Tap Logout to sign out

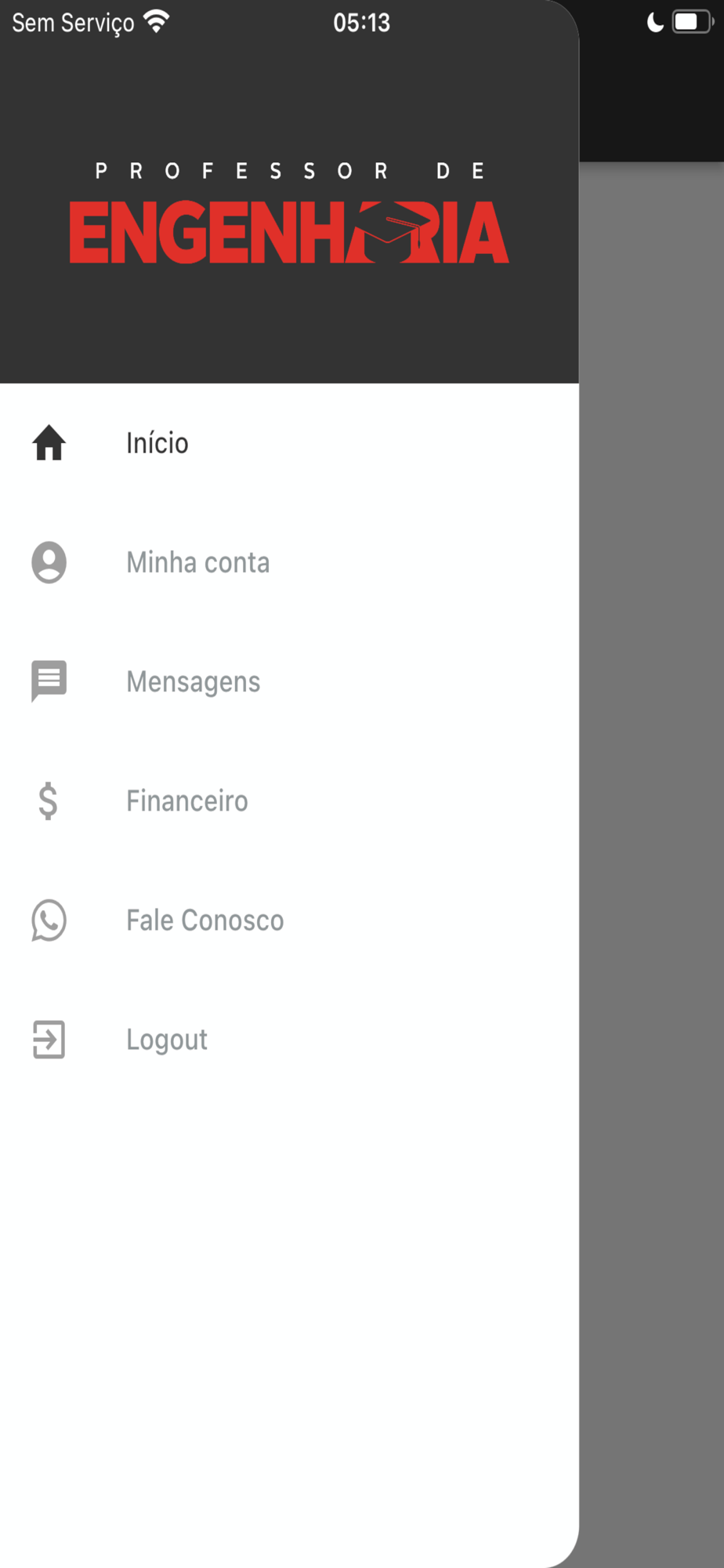point(166,1040)
